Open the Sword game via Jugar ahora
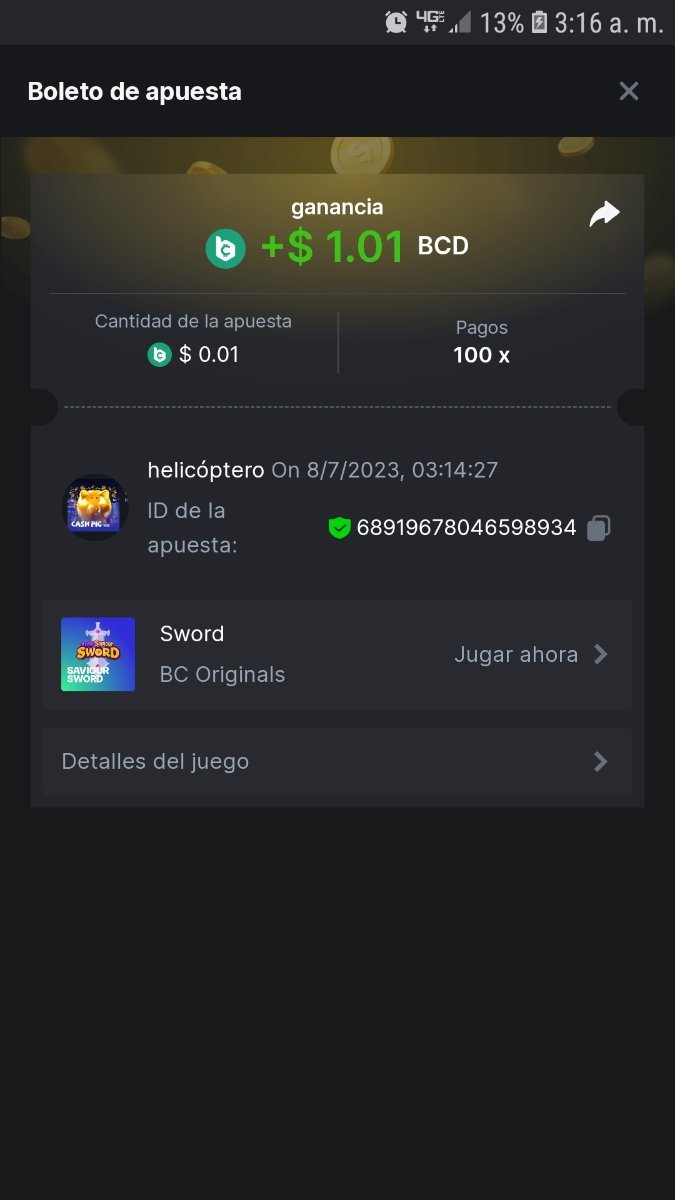Screen dimensions: 675x1200 coord(530,655)
